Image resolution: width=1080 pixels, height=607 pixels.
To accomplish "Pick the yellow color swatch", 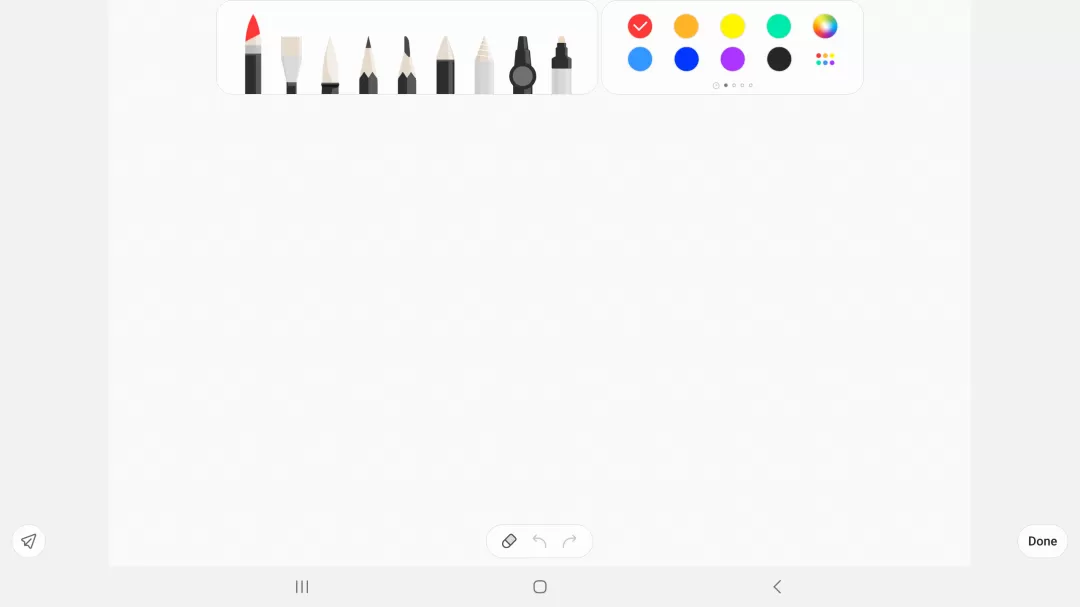I will click(733, 26).
